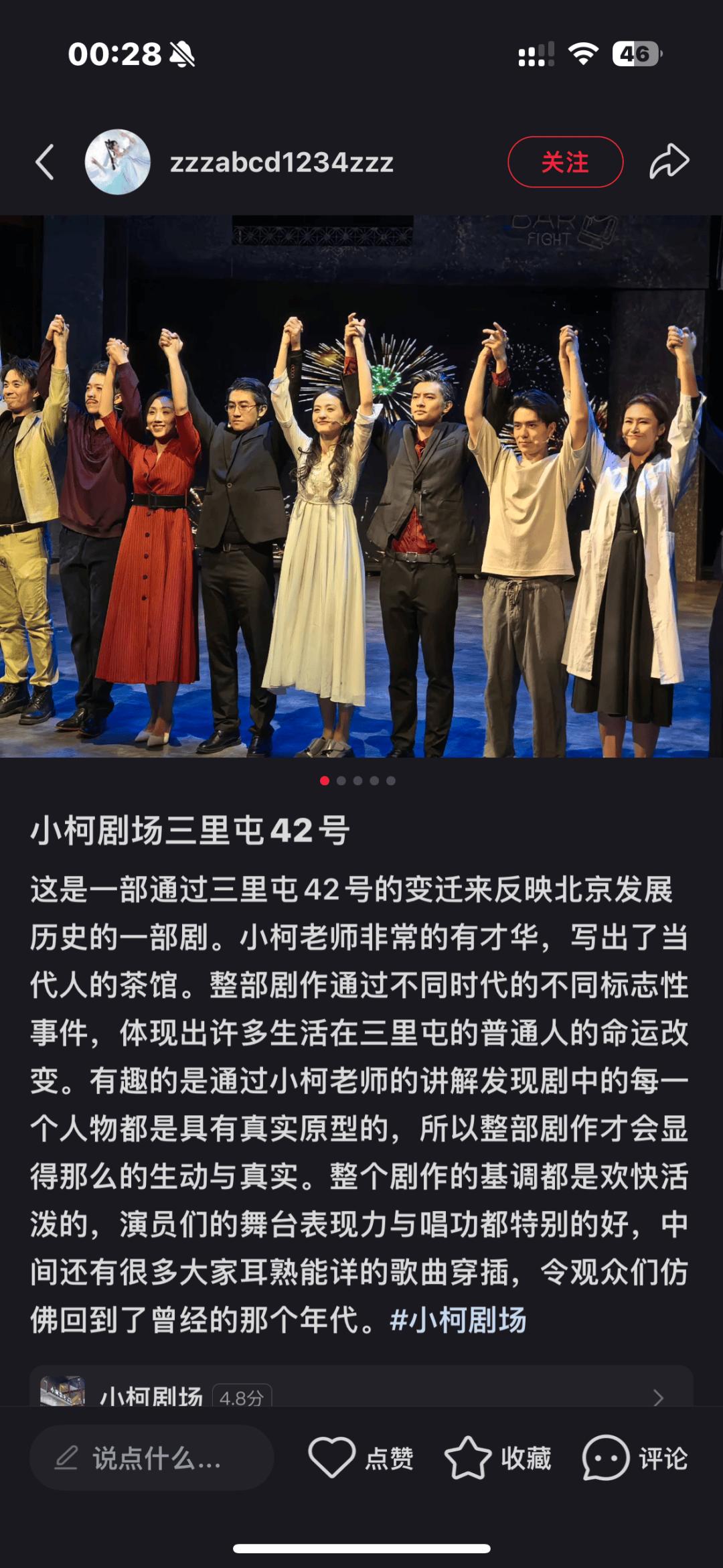
Task: Open zzzabcd1234zzz's profile avatar
Action: (x=117, y=162)
